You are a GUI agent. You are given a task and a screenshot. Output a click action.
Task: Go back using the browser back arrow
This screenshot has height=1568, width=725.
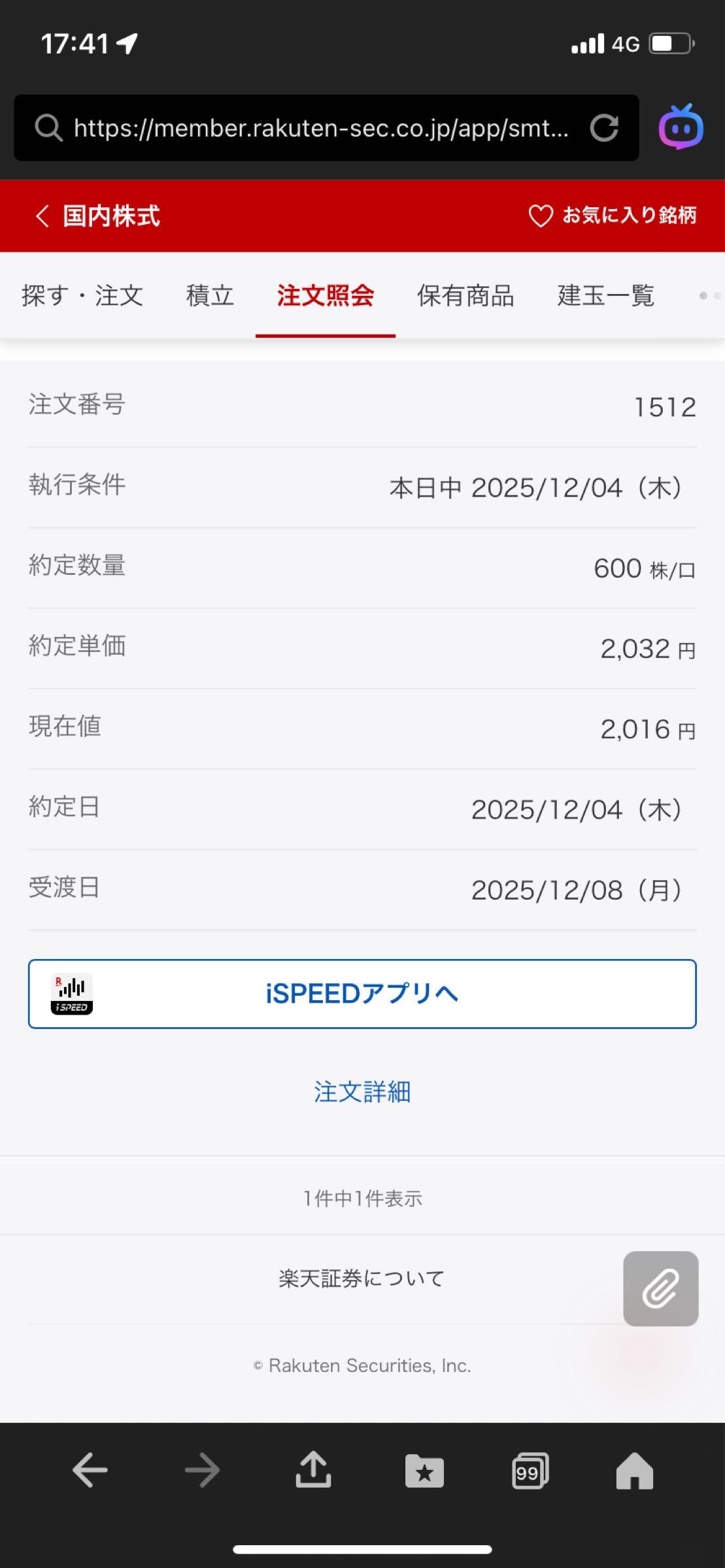pos(90,1471)
